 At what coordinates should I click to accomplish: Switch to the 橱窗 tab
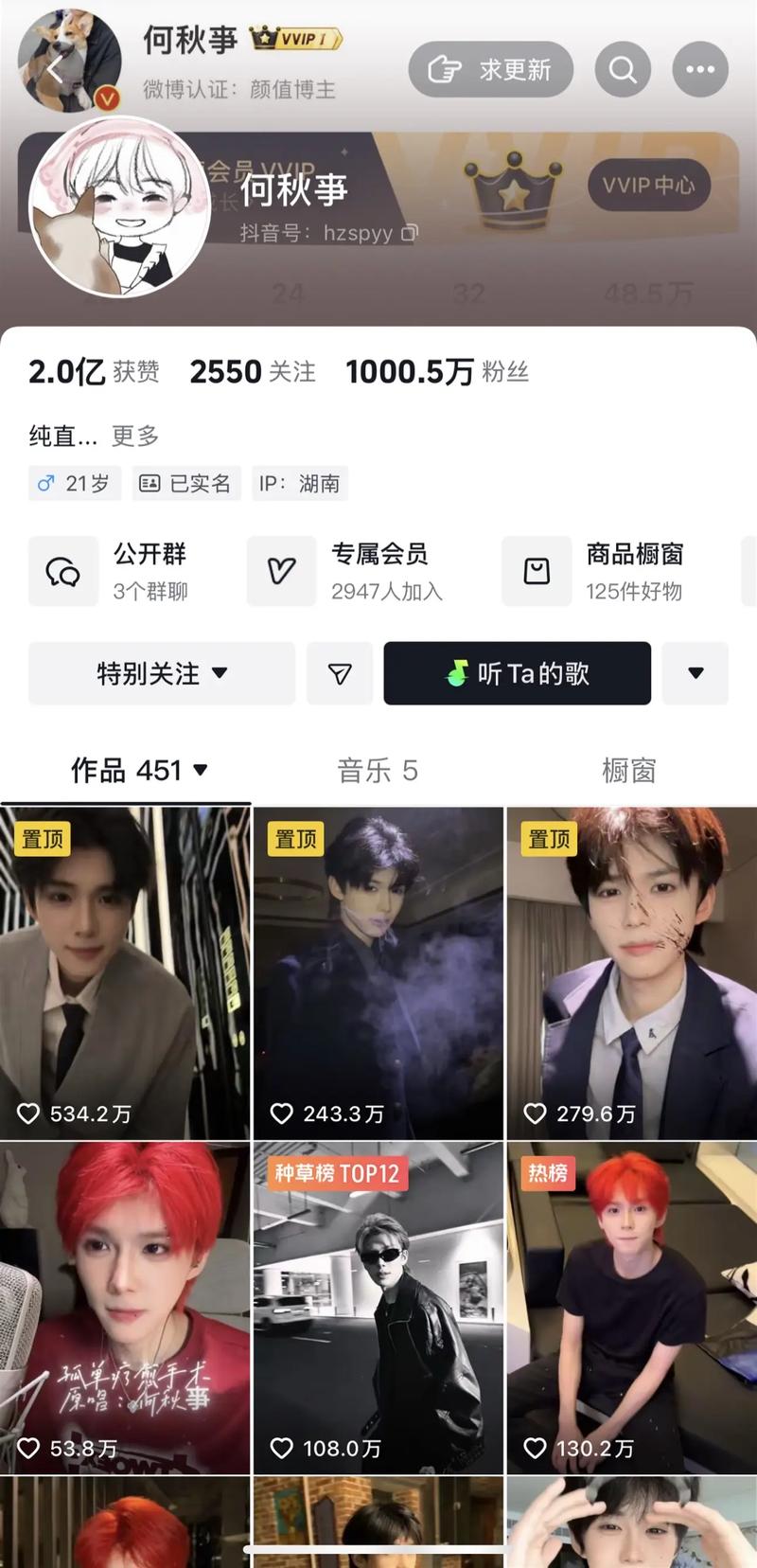click(628, 771)
